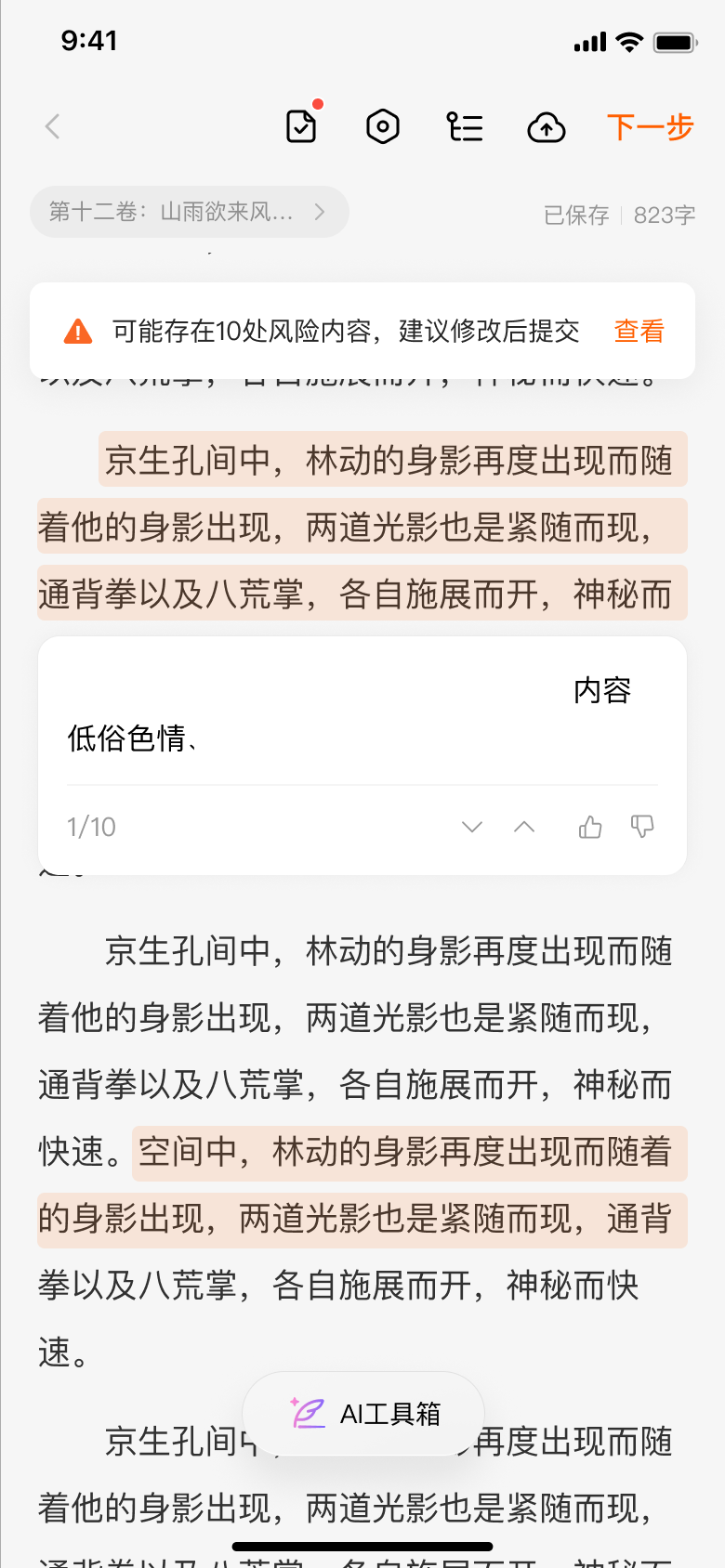
Task: Tap the cloud upload icon
Action: tap(547, 127)
